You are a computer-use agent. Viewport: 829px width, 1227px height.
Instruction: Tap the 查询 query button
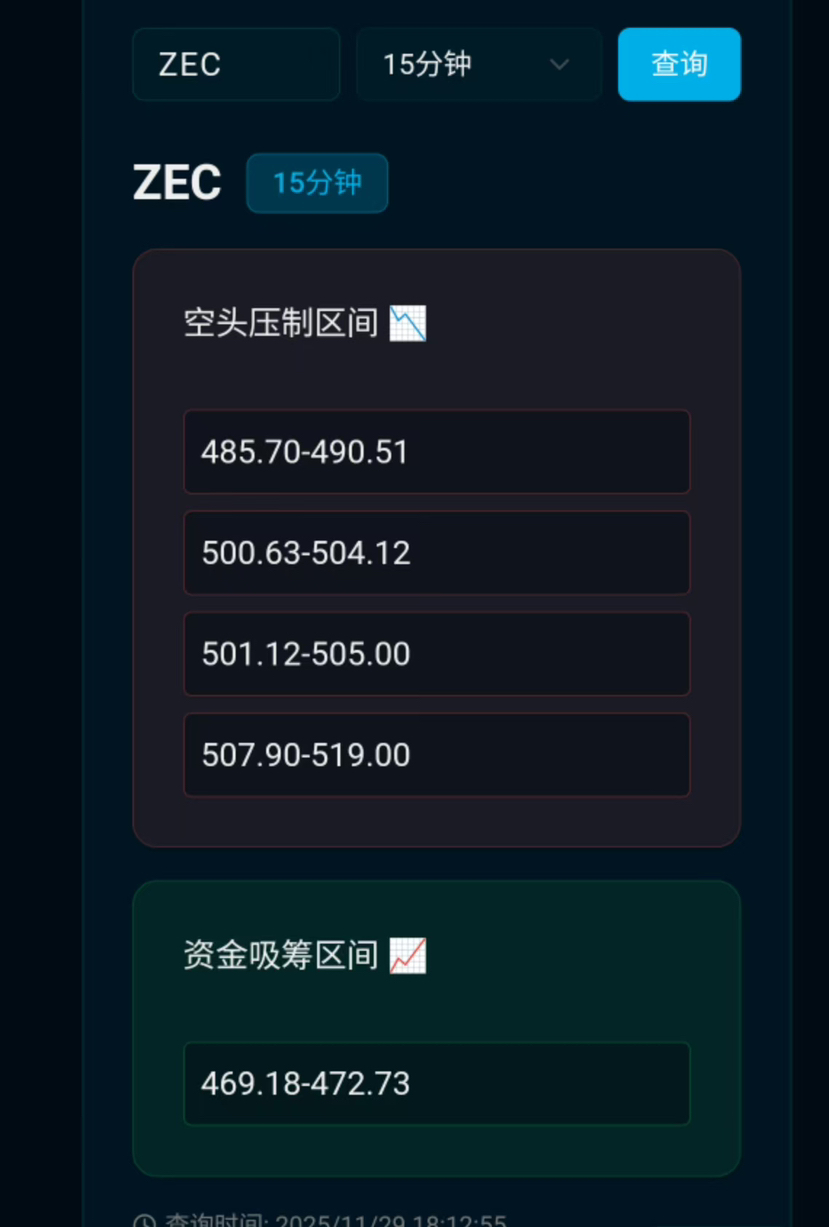click(x=679, y=65)
